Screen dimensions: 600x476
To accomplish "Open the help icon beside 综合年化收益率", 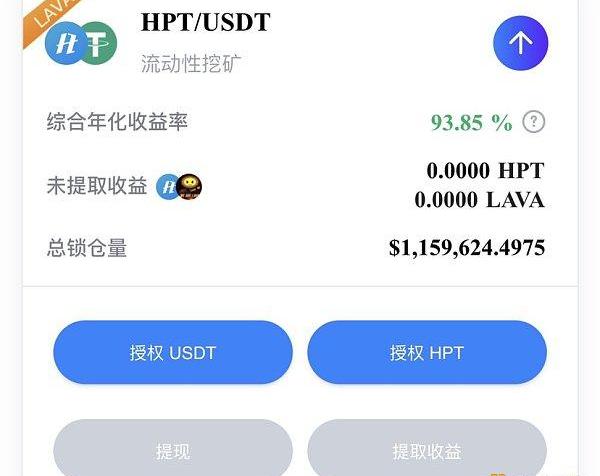I will point(535,122).
